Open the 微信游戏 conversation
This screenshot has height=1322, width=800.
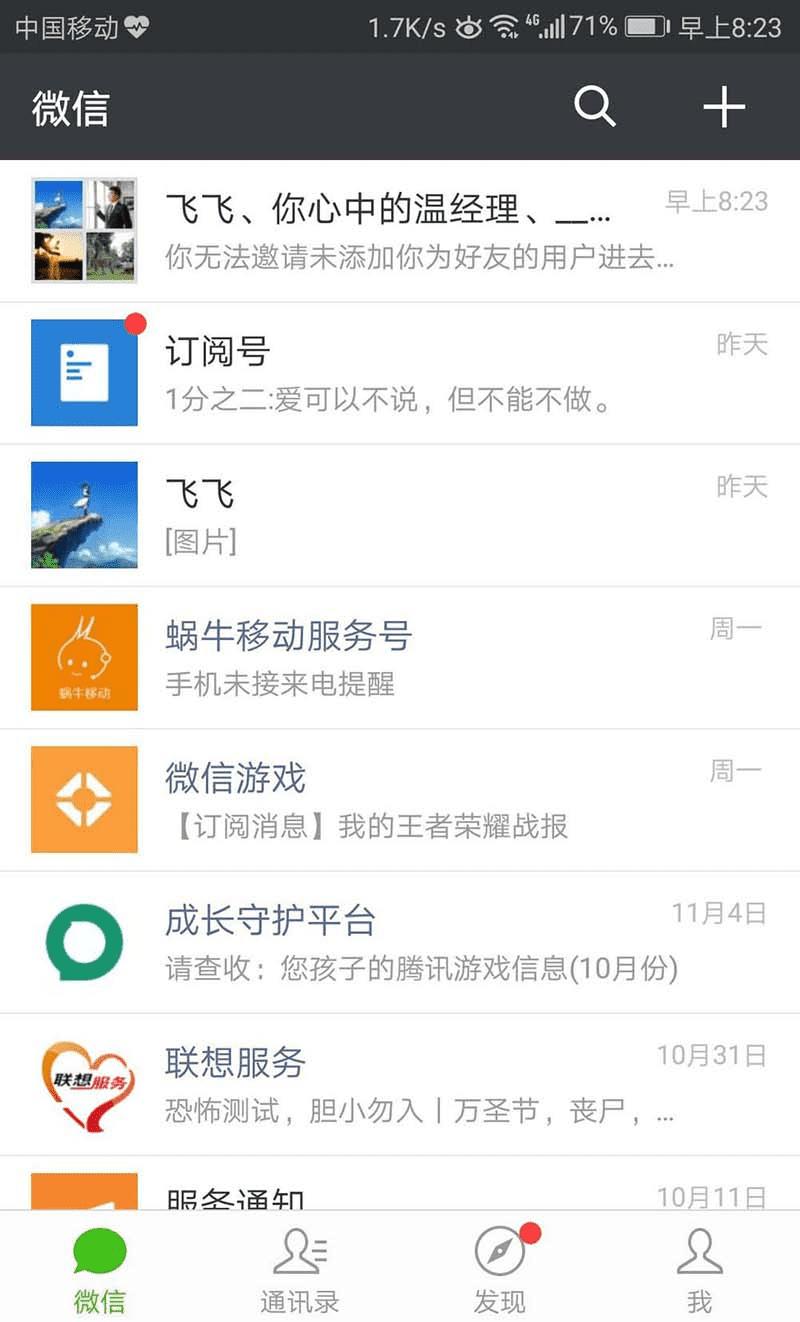coord(400,799)
